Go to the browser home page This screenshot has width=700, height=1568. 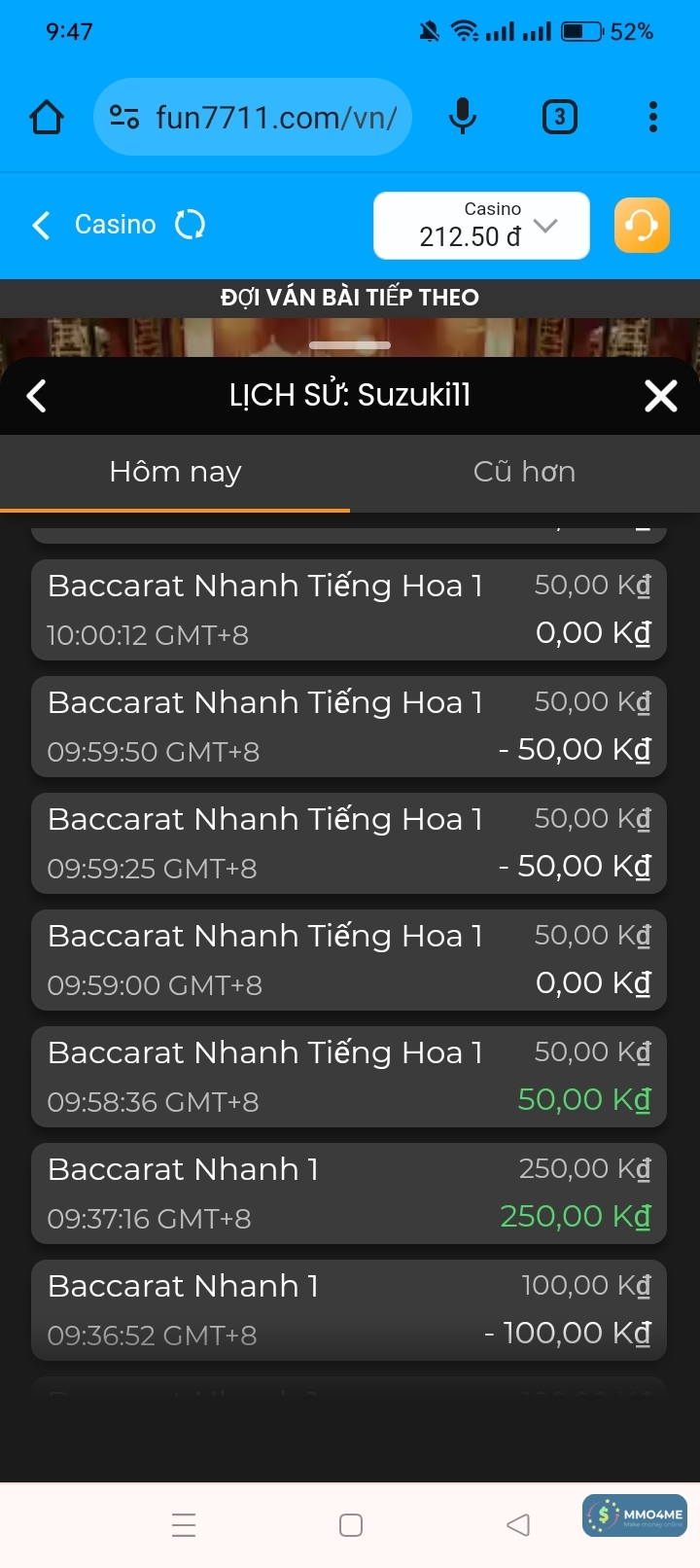(47, 118)
